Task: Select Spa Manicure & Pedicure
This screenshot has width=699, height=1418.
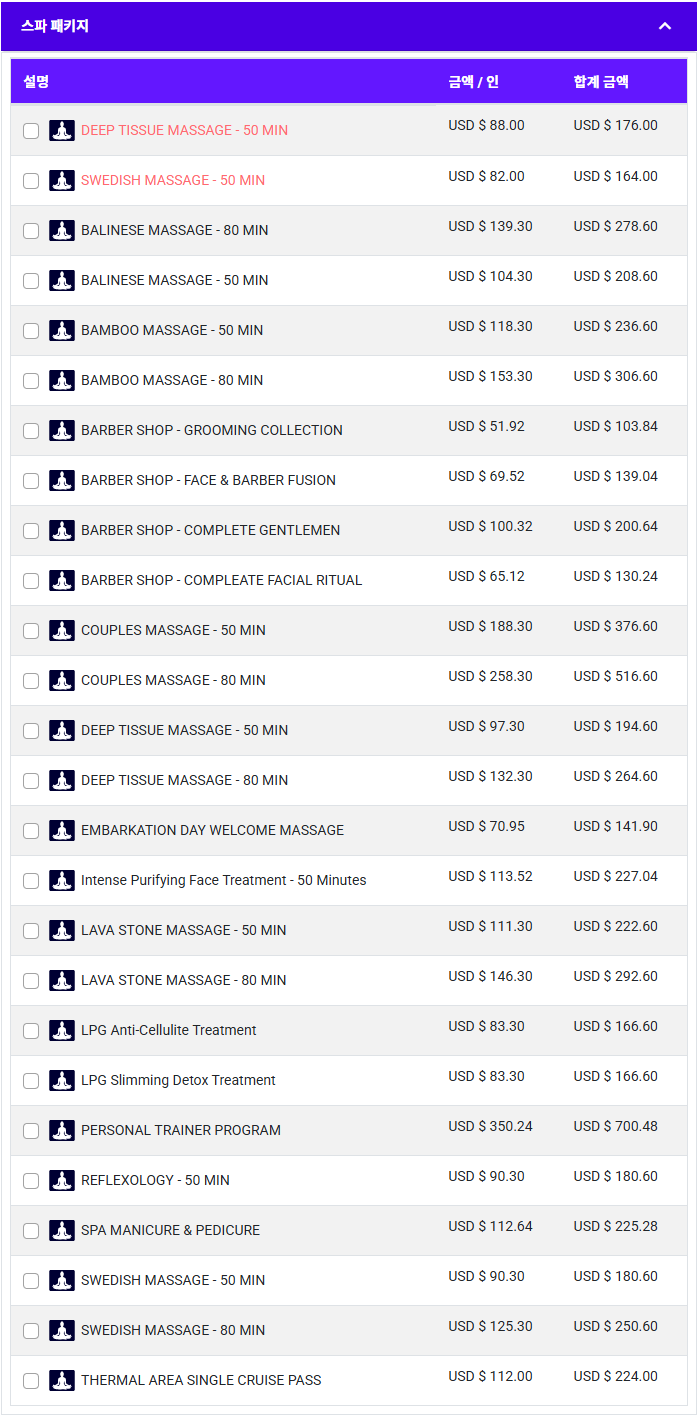Action: (x=31, y=1231)
